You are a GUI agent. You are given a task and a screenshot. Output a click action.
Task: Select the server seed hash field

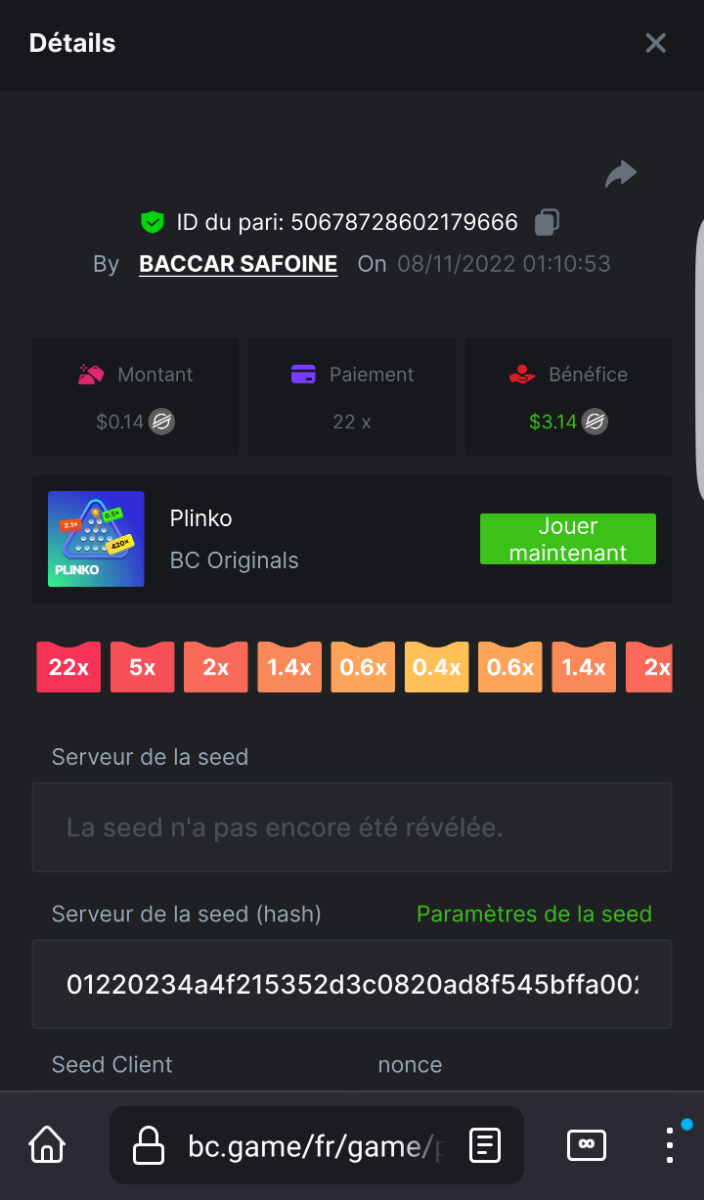(351, 984)
